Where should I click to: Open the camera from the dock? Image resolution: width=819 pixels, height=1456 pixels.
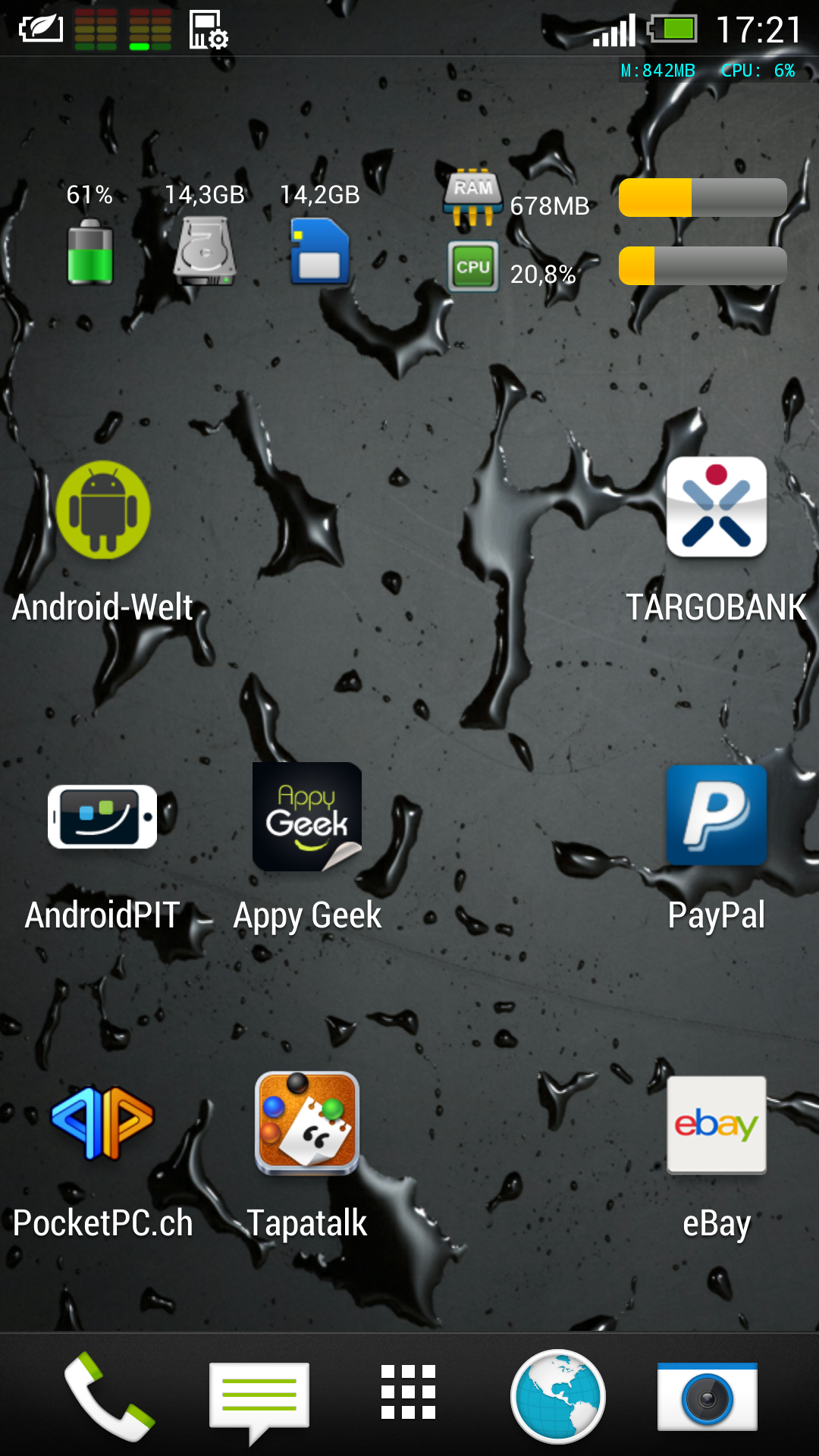tap(708, 1397)
